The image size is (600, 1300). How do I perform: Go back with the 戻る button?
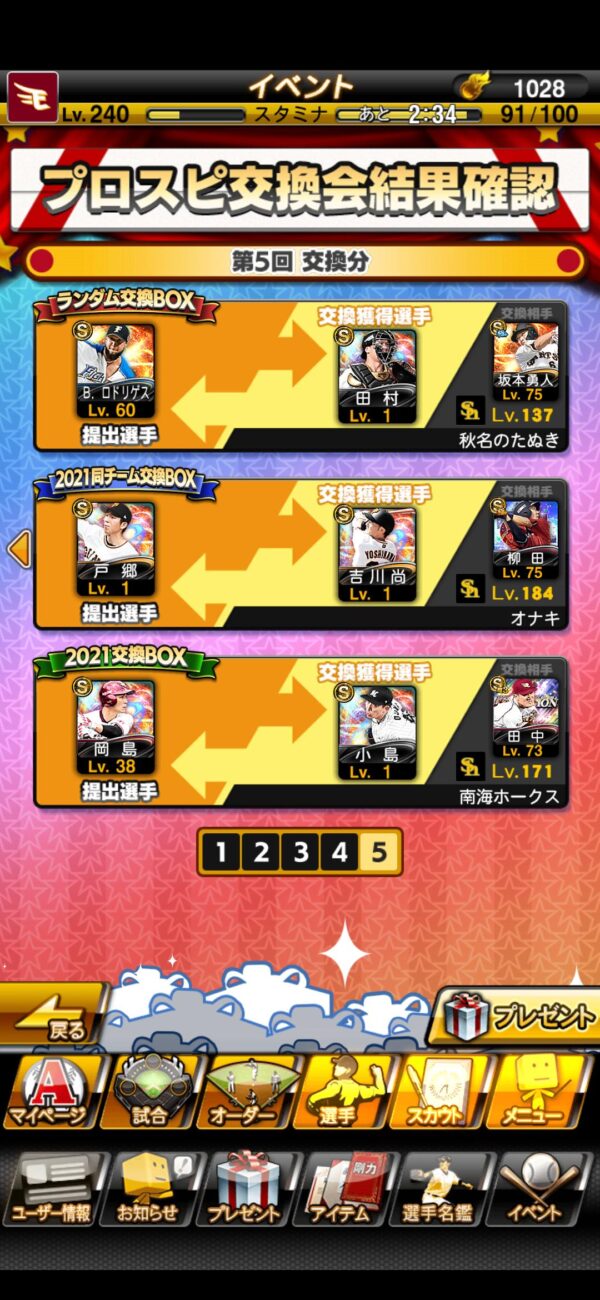click(55, 1014)
